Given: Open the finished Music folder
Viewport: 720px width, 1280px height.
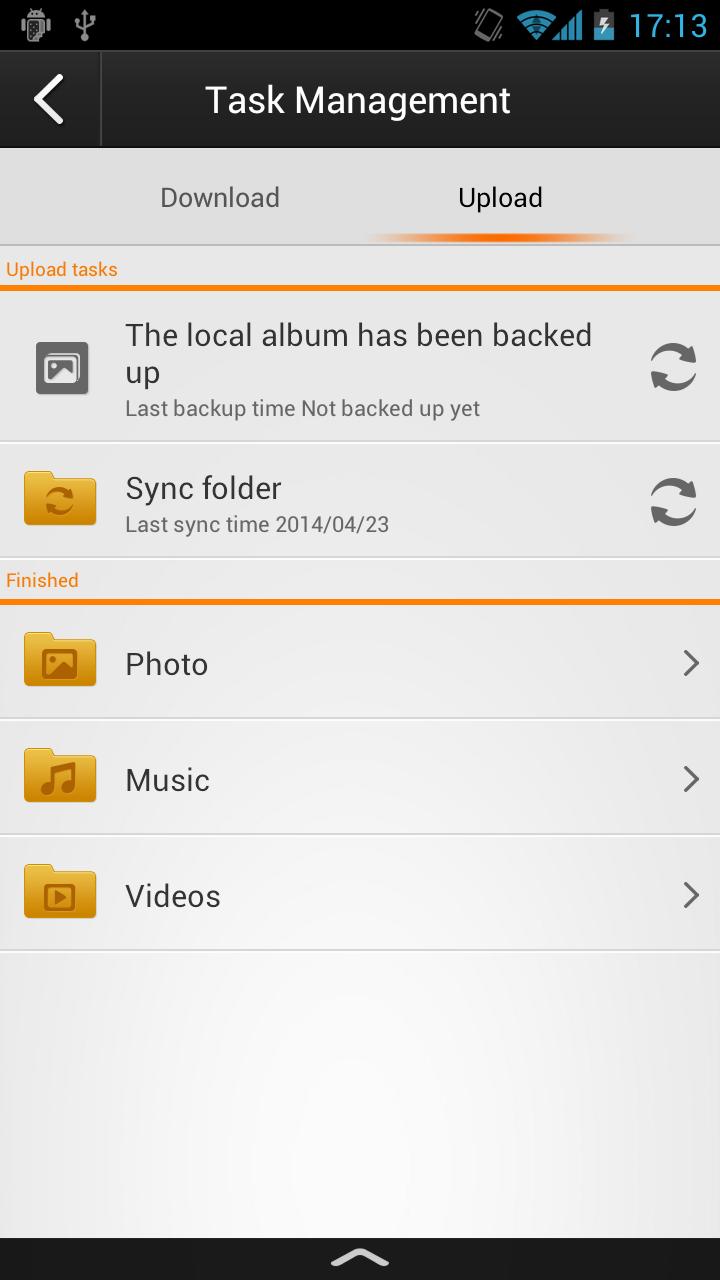Looking at the screenshot, I should pyautogui.click(x=360, y=779).
